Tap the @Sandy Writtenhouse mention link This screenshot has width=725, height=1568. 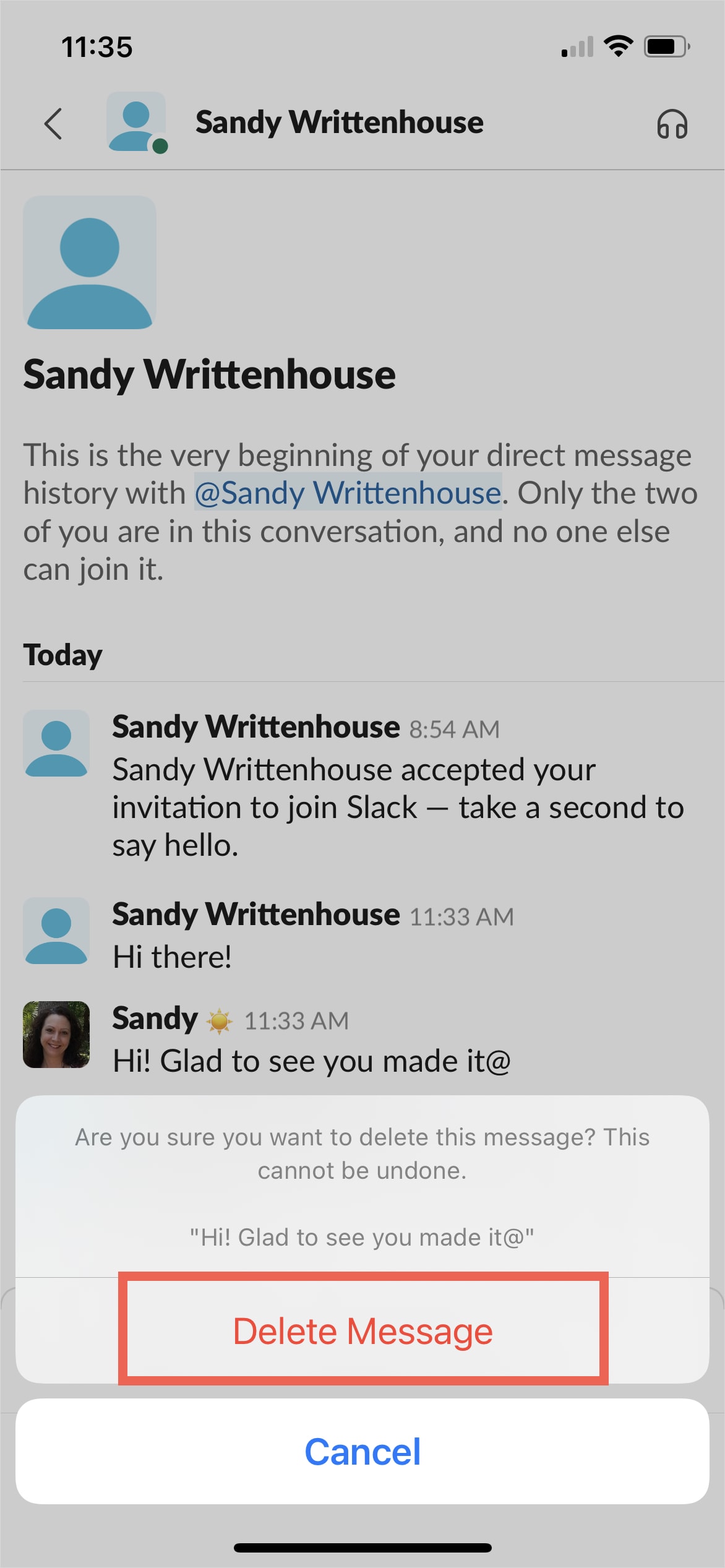tap(348, 493)
